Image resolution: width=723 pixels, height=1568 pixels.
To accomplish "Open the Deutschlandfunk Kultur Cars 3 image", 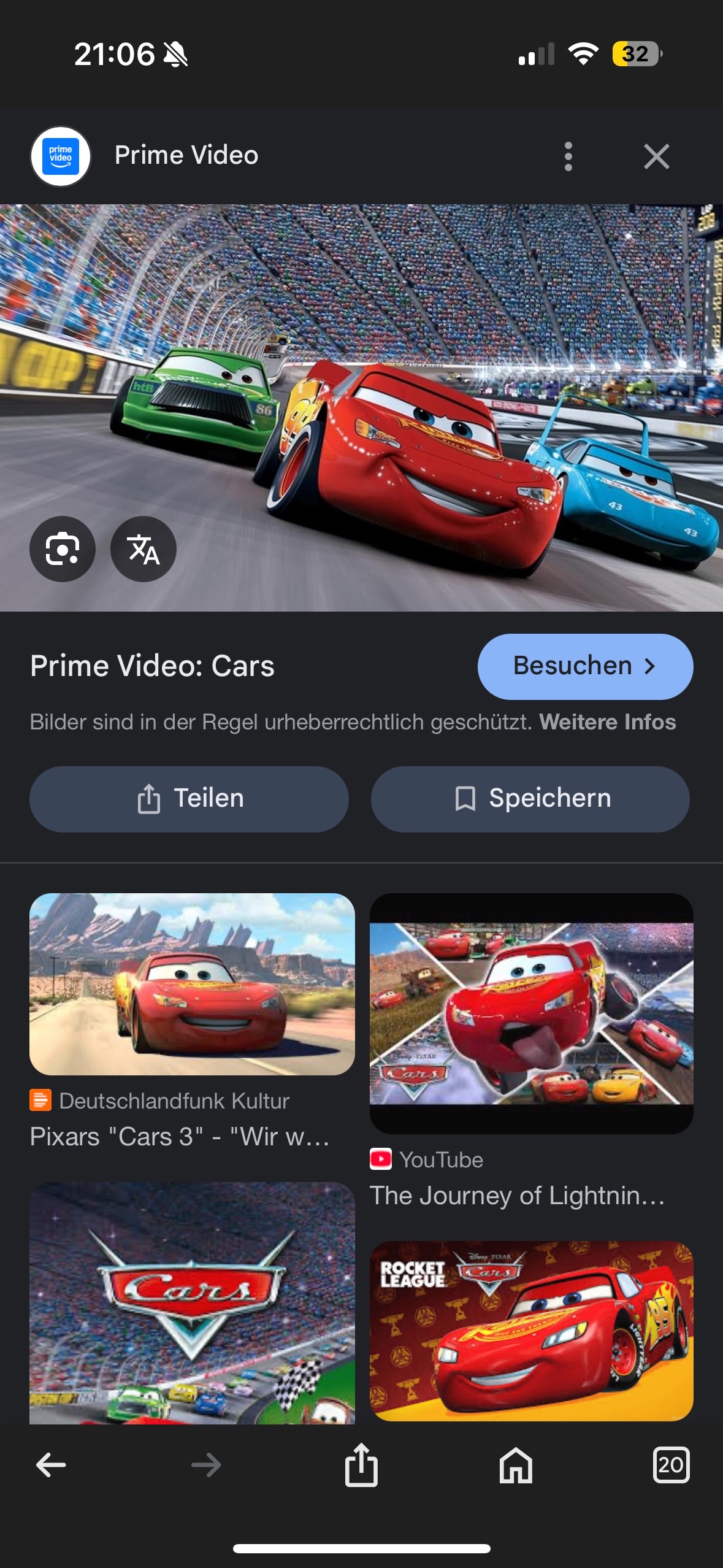I will tap(192, 984).
